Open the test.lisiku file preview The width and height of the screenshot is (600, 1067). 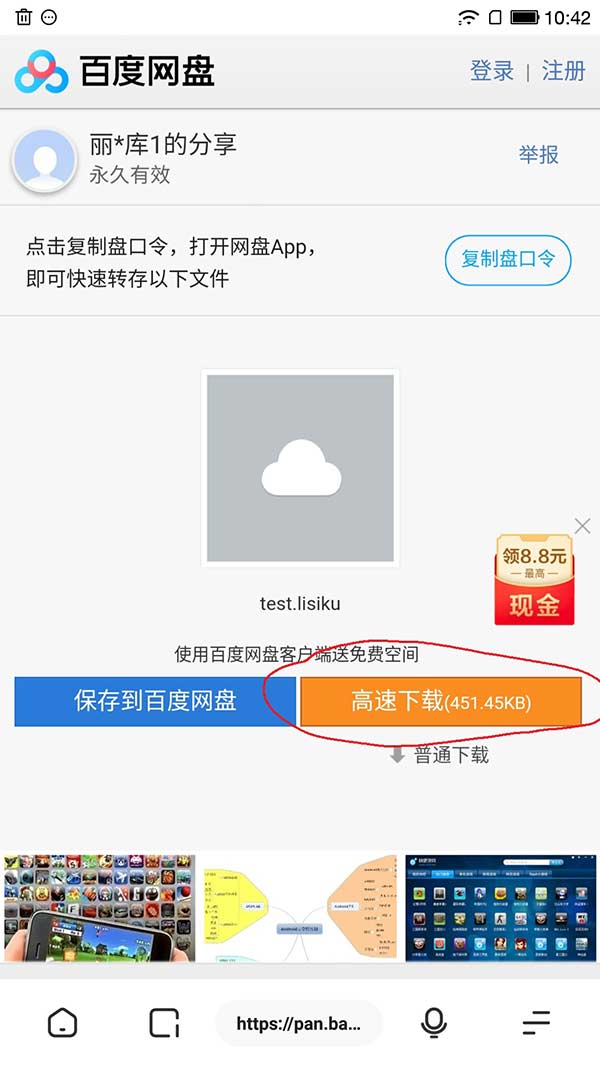click(300, 468)
